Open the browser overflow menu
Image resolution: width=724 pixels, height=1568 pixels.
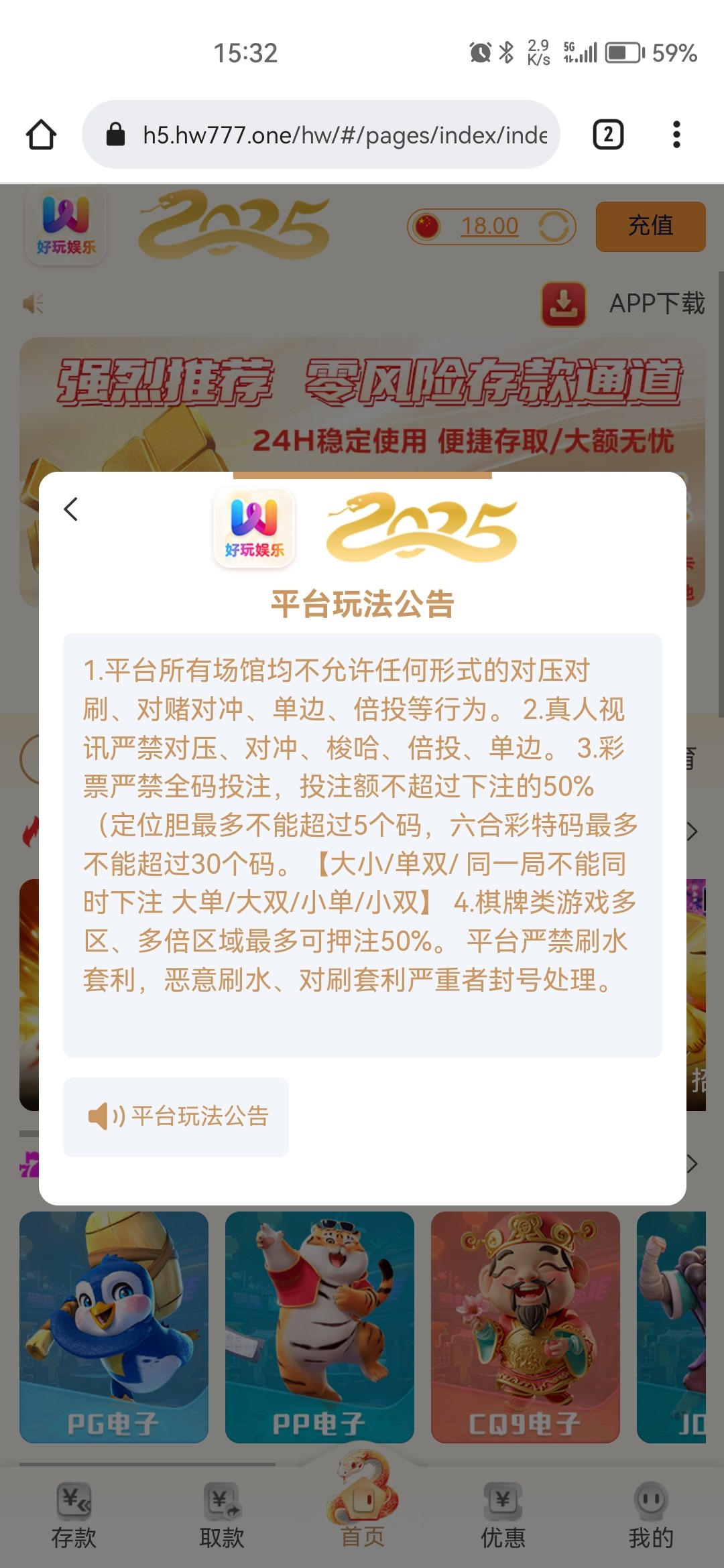676,135
